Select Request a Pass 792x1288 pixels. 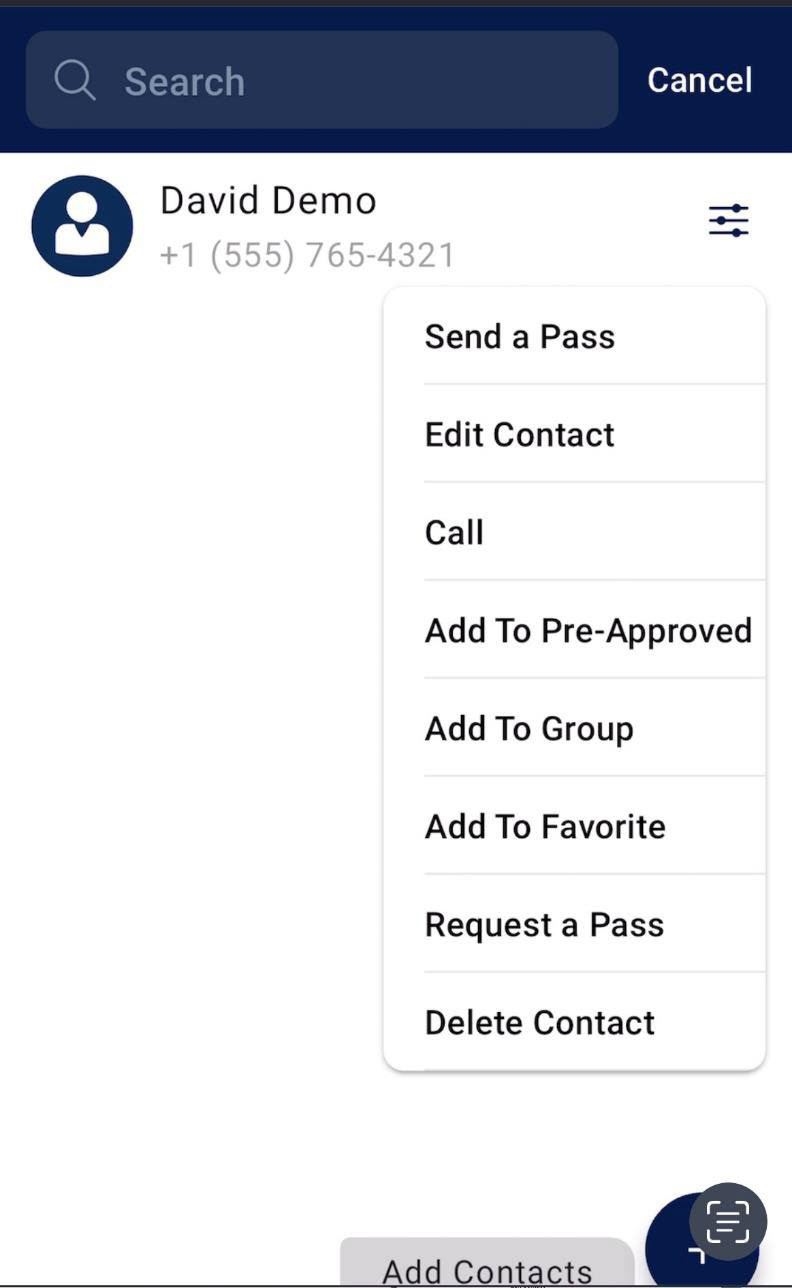pos(544,925)
